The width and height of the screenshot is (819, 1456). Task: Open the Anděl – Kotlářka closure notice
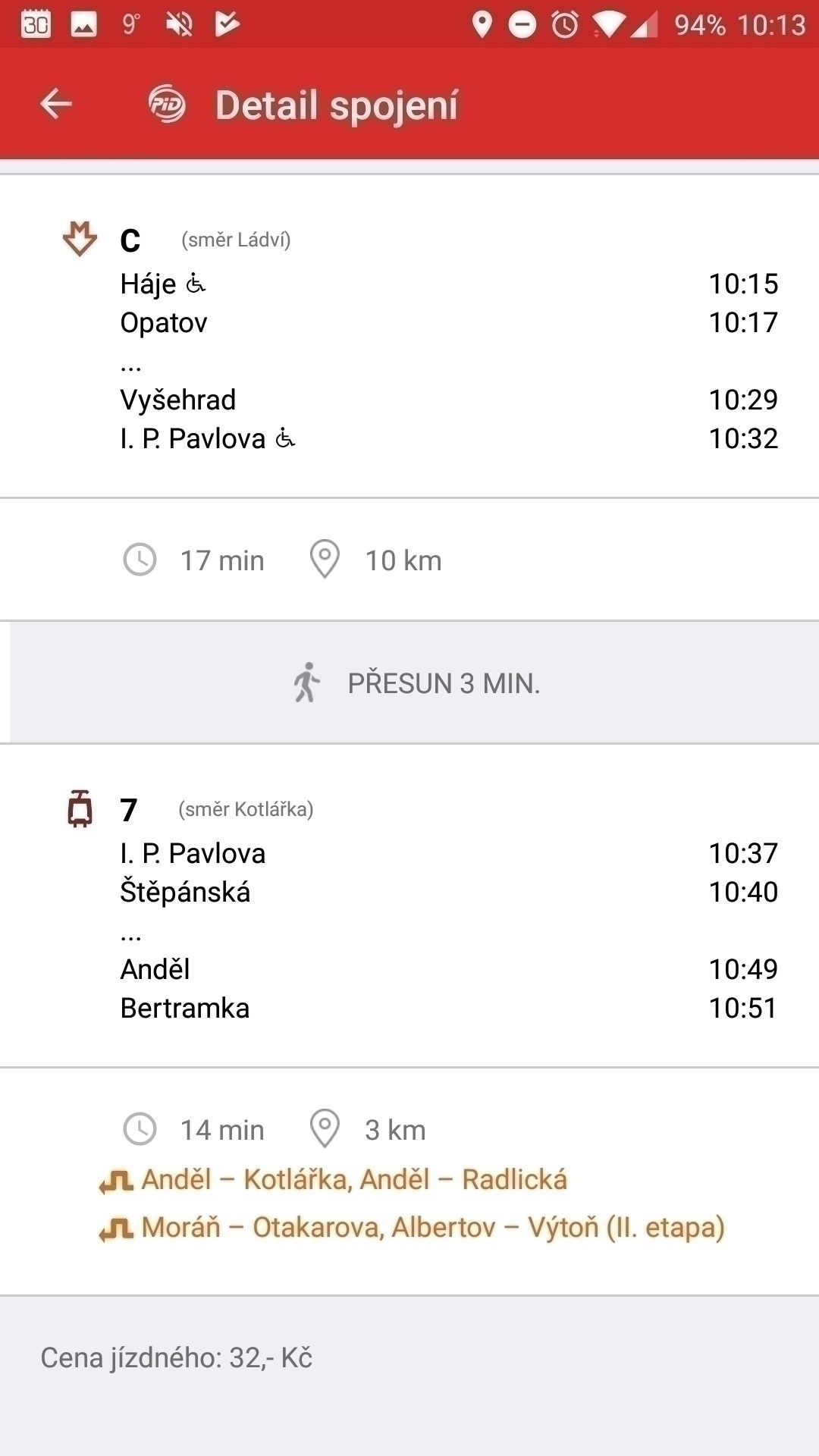[x=334, y=1180]
